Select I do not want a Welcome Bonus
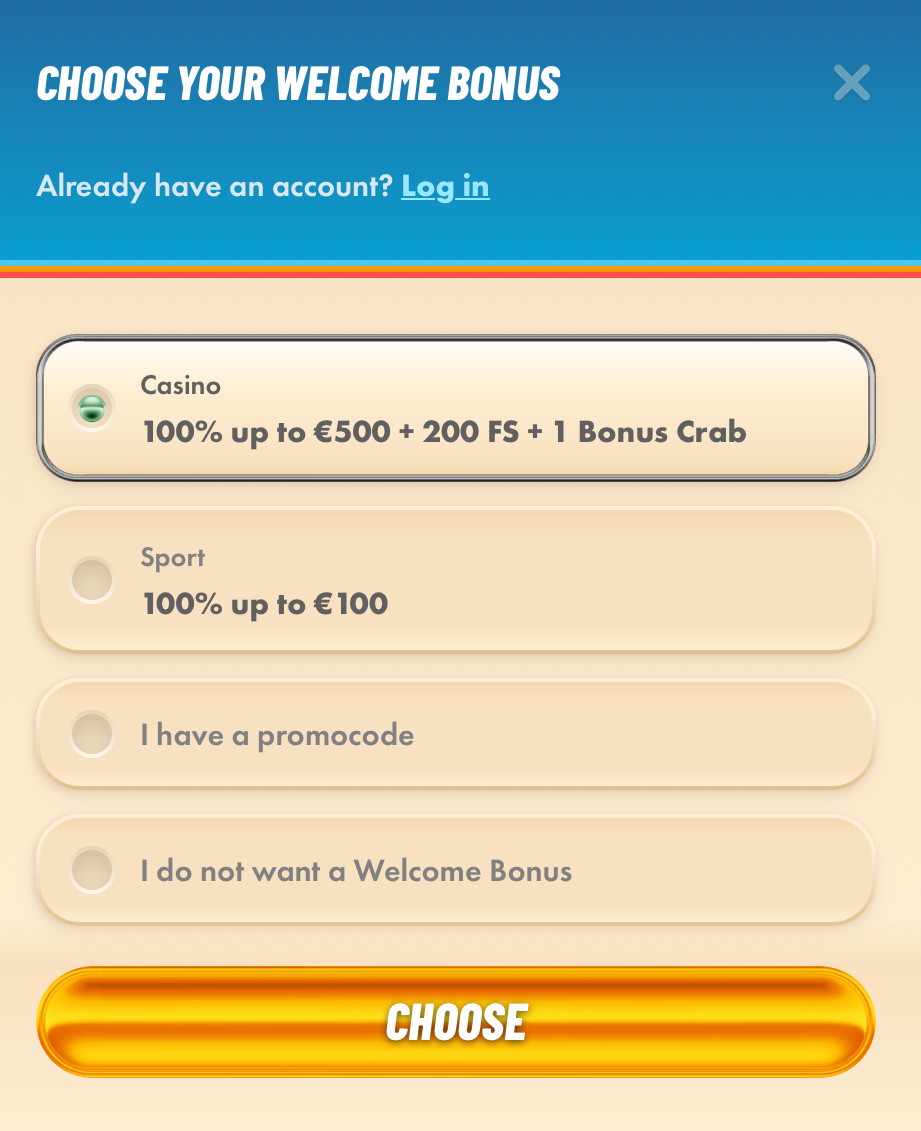 [x=456, y=870]
